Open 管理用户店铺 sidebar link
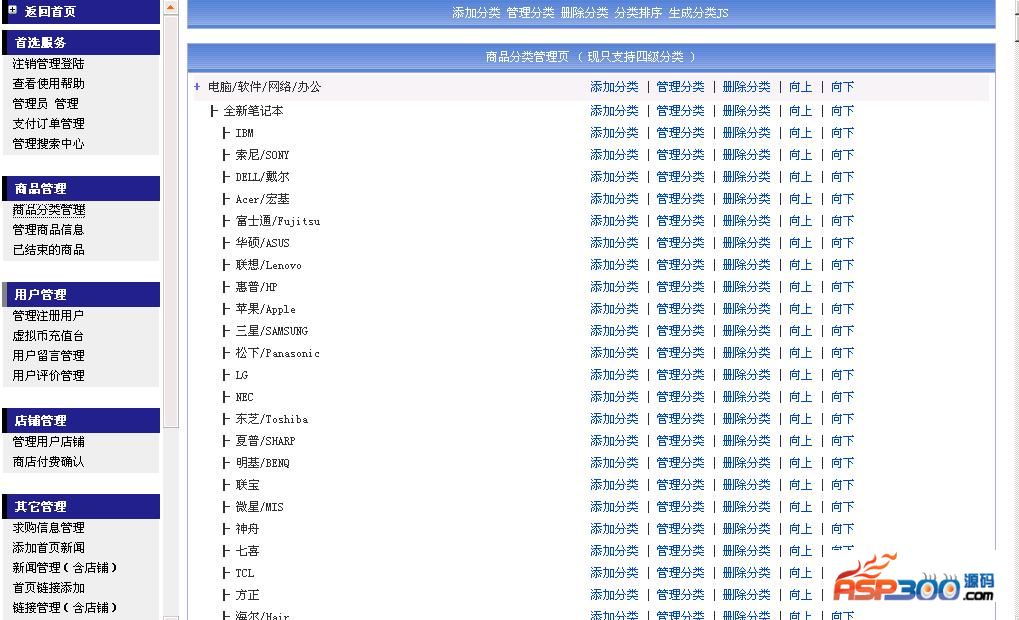Screen dimensions: 1019x620 tap(48, 442)
